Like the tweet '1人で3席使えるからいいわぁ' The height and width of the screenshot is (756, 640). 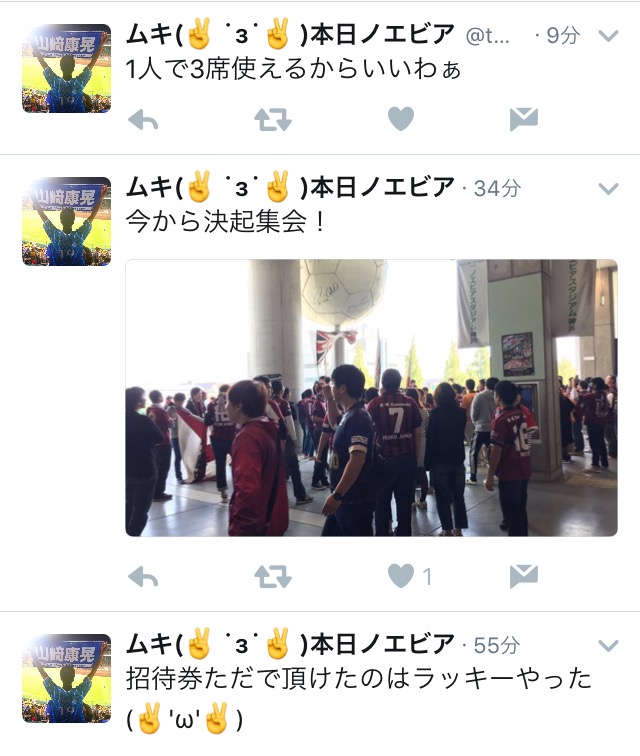click(401, 121)
